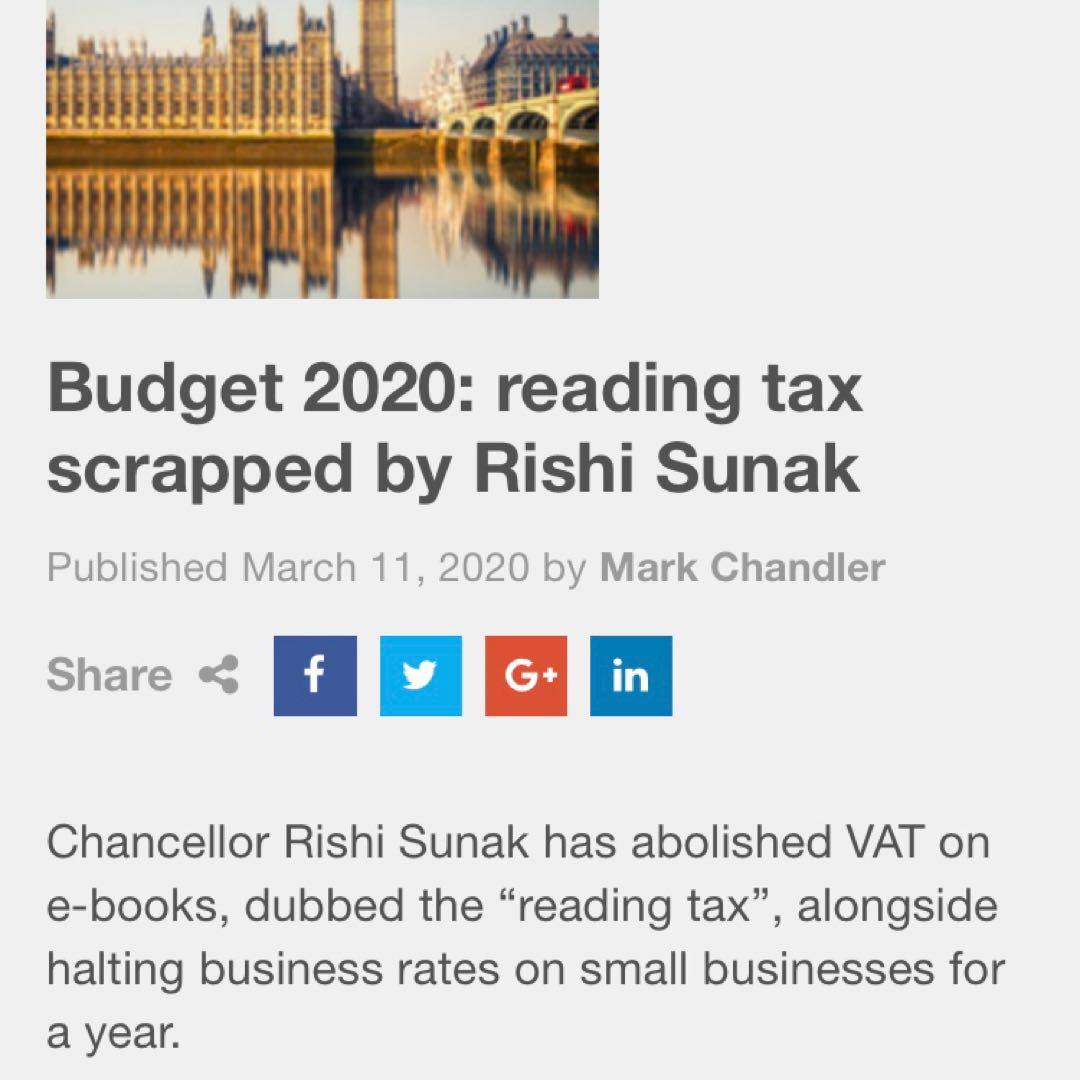Open author Mark Chandler's page

(742, 568)
